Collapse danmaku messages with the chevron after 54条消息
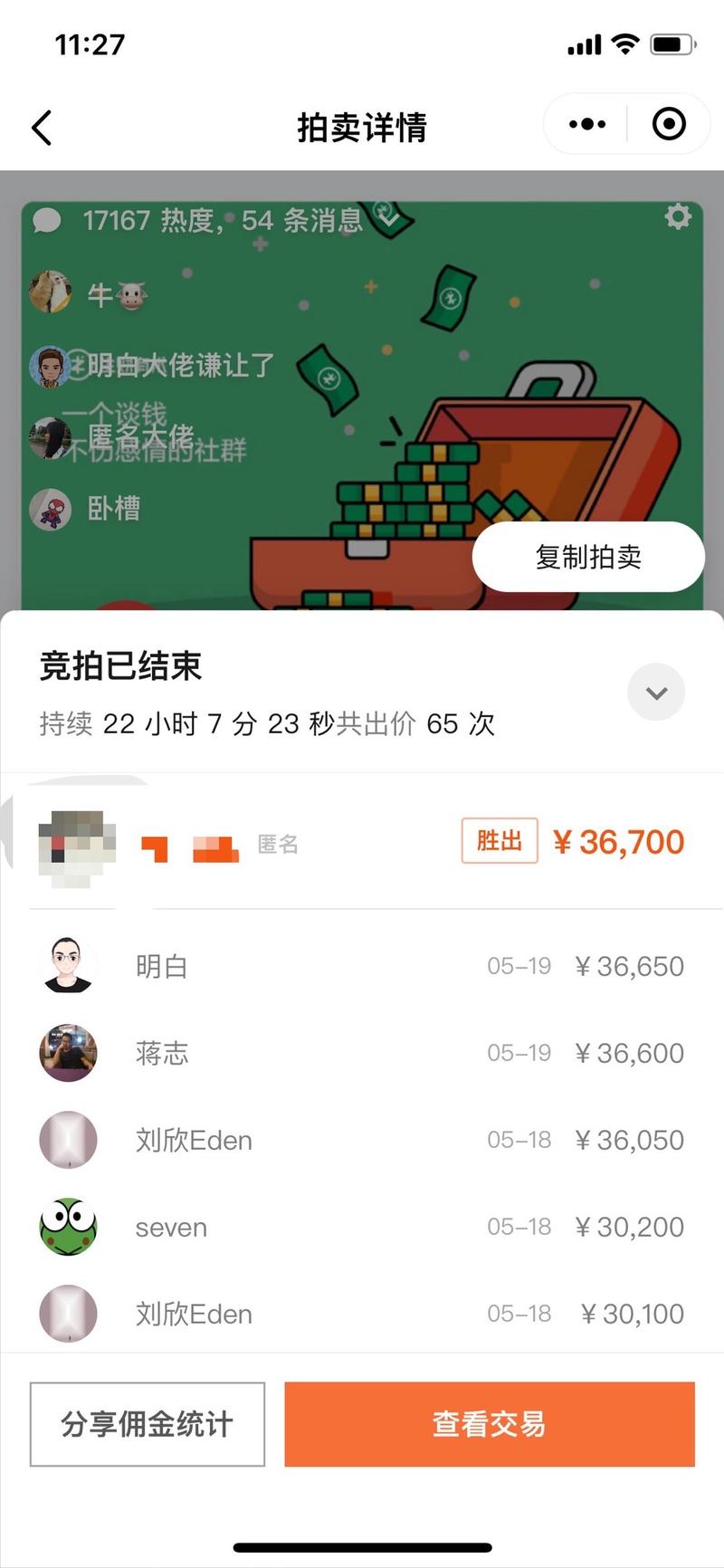Viewport: 724px width, 1568px height. point(388,220)
